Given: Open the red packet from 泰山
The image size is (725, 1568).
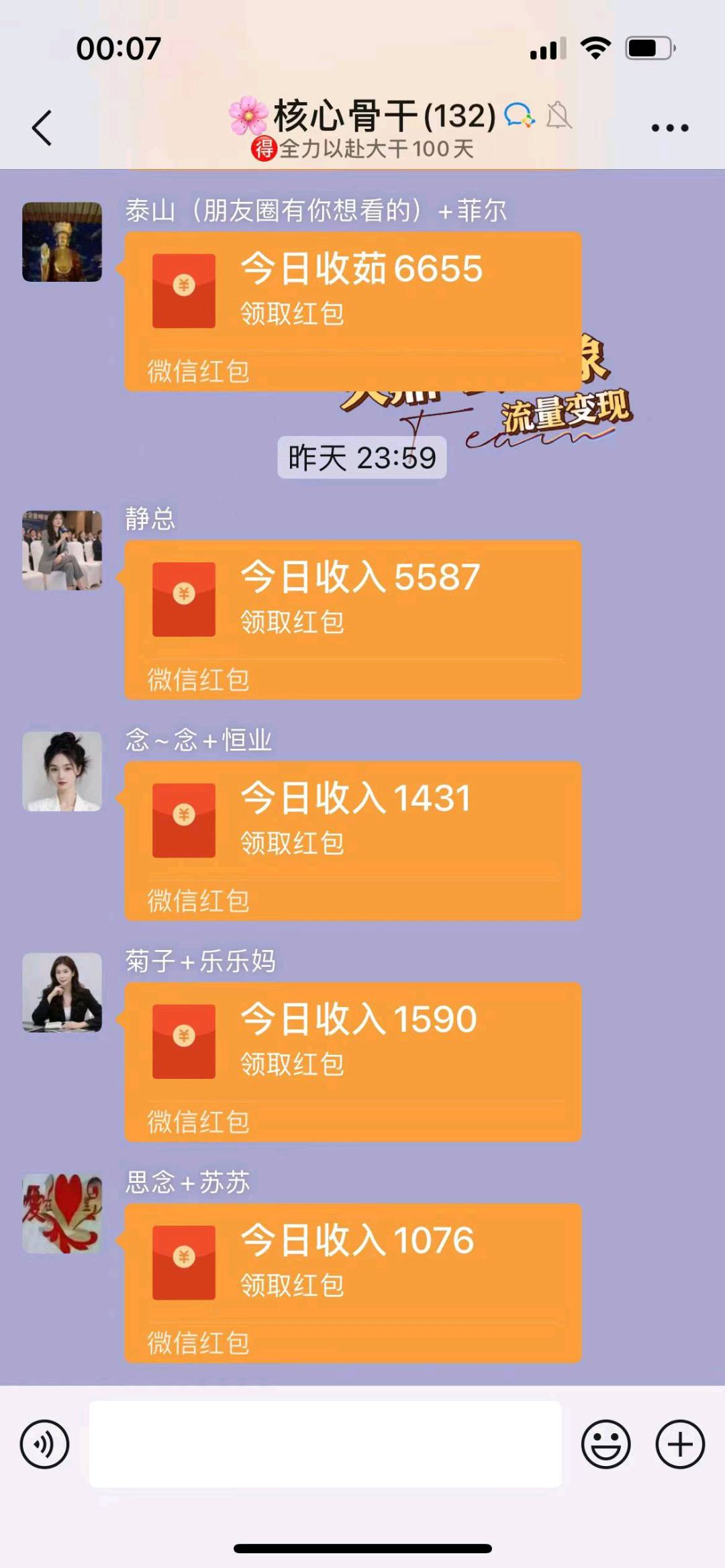Looking at the screenshot, I should [x=352, y=311].
